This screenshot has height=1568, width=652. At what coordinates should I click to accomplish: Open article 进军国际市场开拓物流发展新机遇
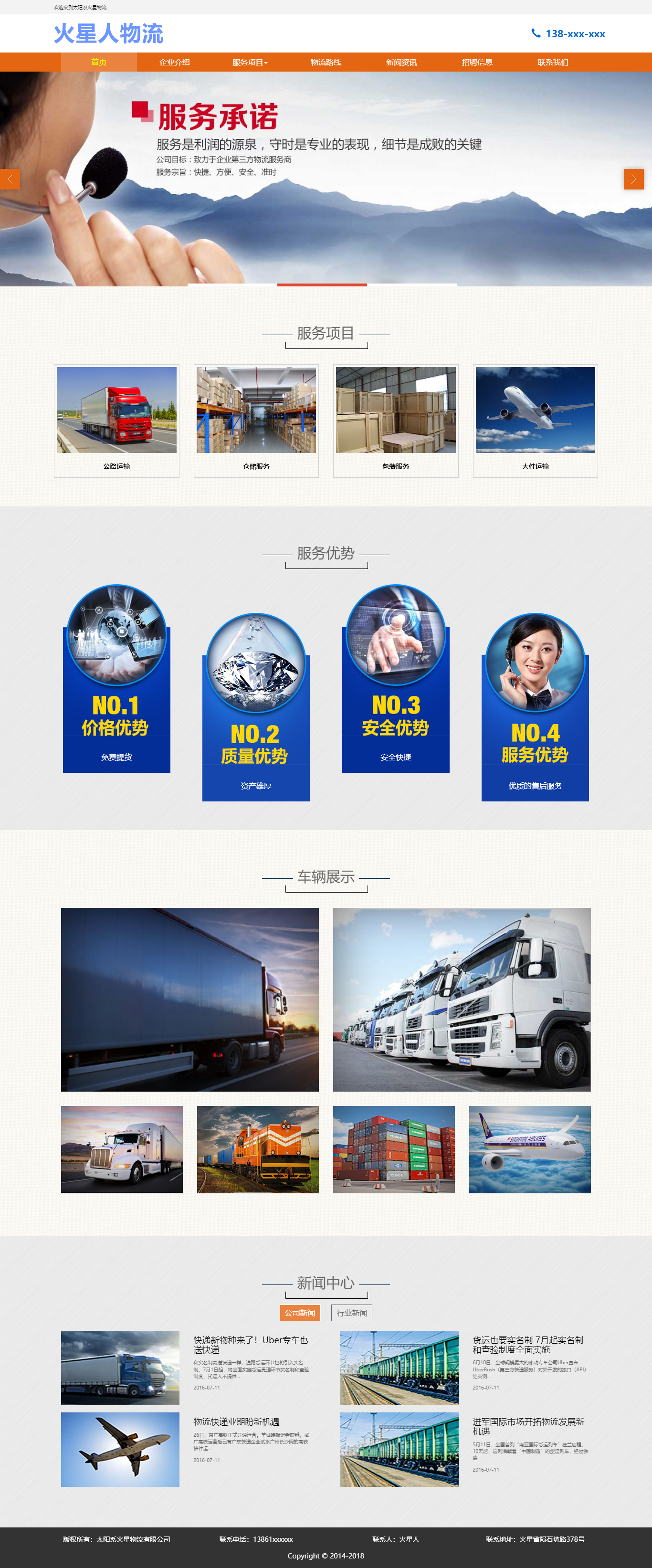(528, 1426)
